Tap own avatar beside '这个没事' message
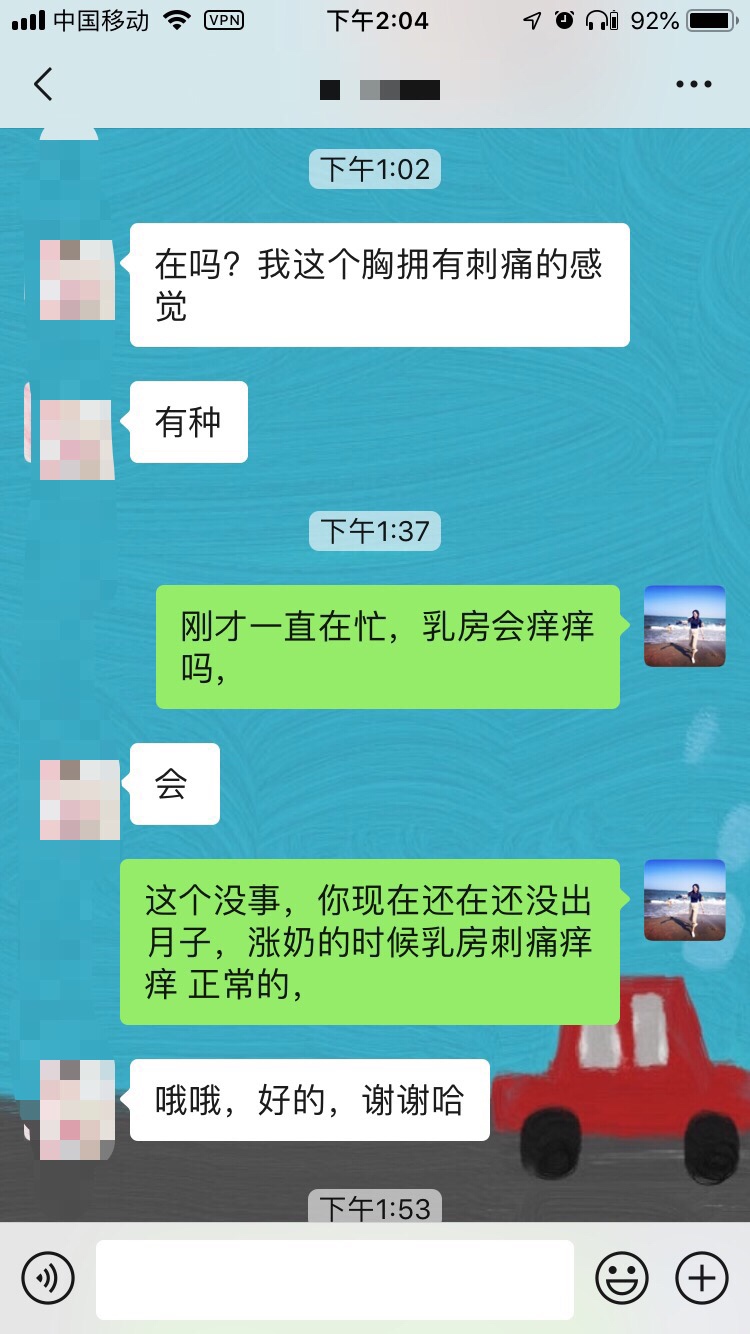The image size is (750, 1334). [x=684, y=900]
